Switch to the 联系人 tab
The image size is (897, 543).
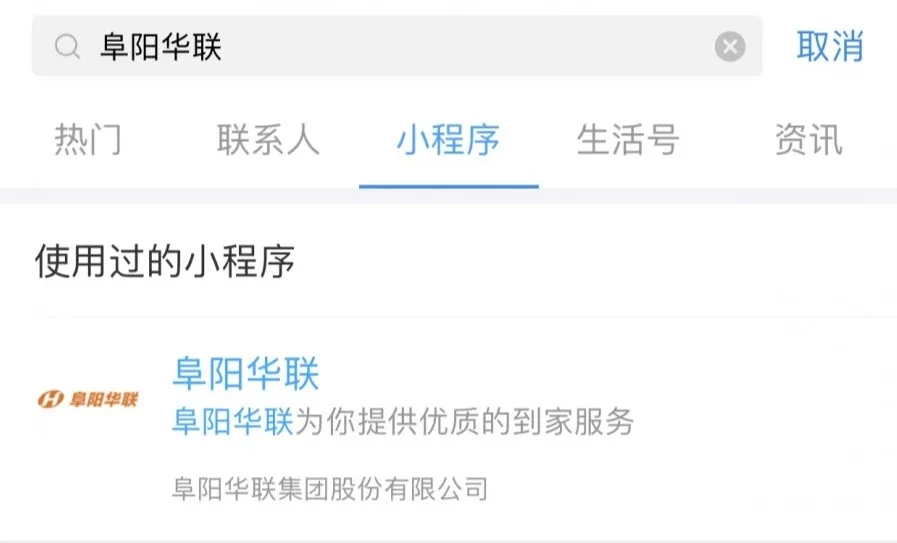268,141
